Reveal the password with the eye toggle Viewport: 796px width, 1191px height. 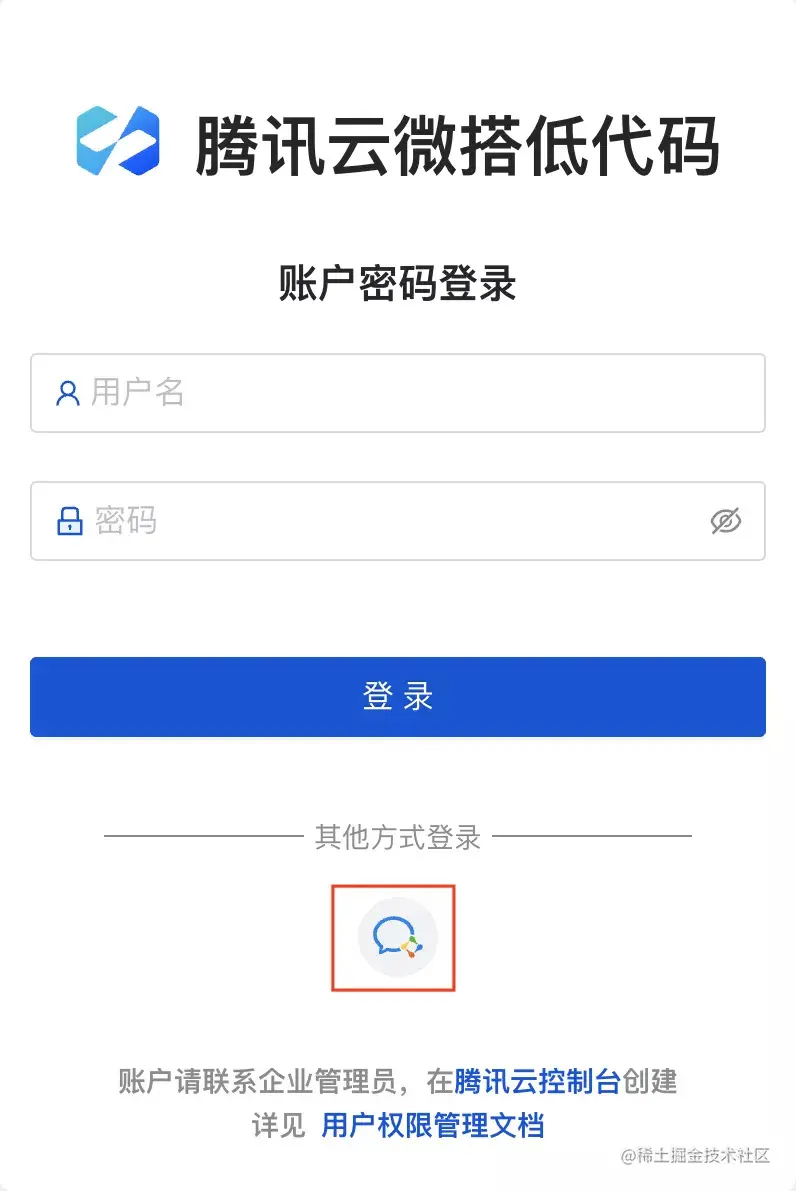point(727,520)
